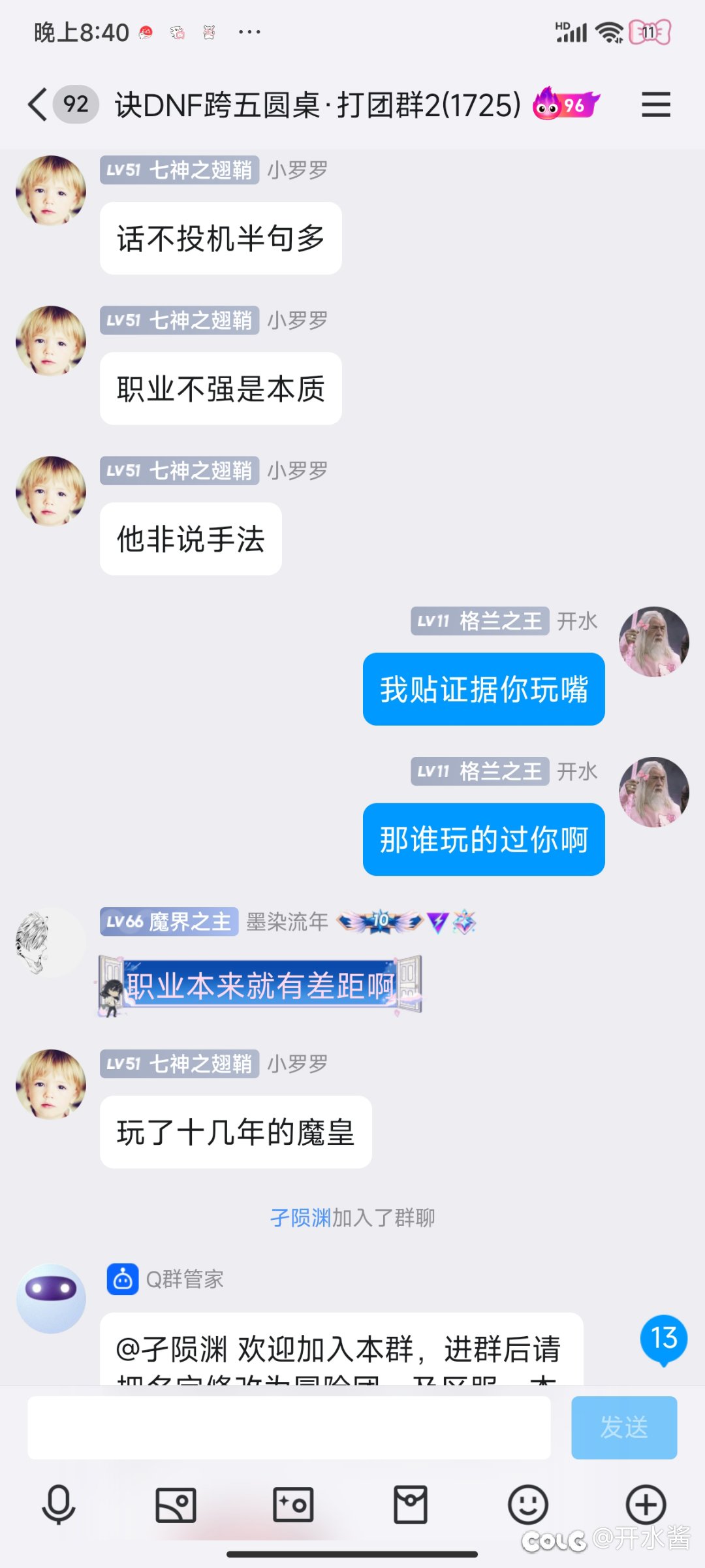Image resolution: width=705 pixels, height=1568 pixels.
Task: Record a voice message with microphone
Action: pyautogui.click(x=59, y=1505)
